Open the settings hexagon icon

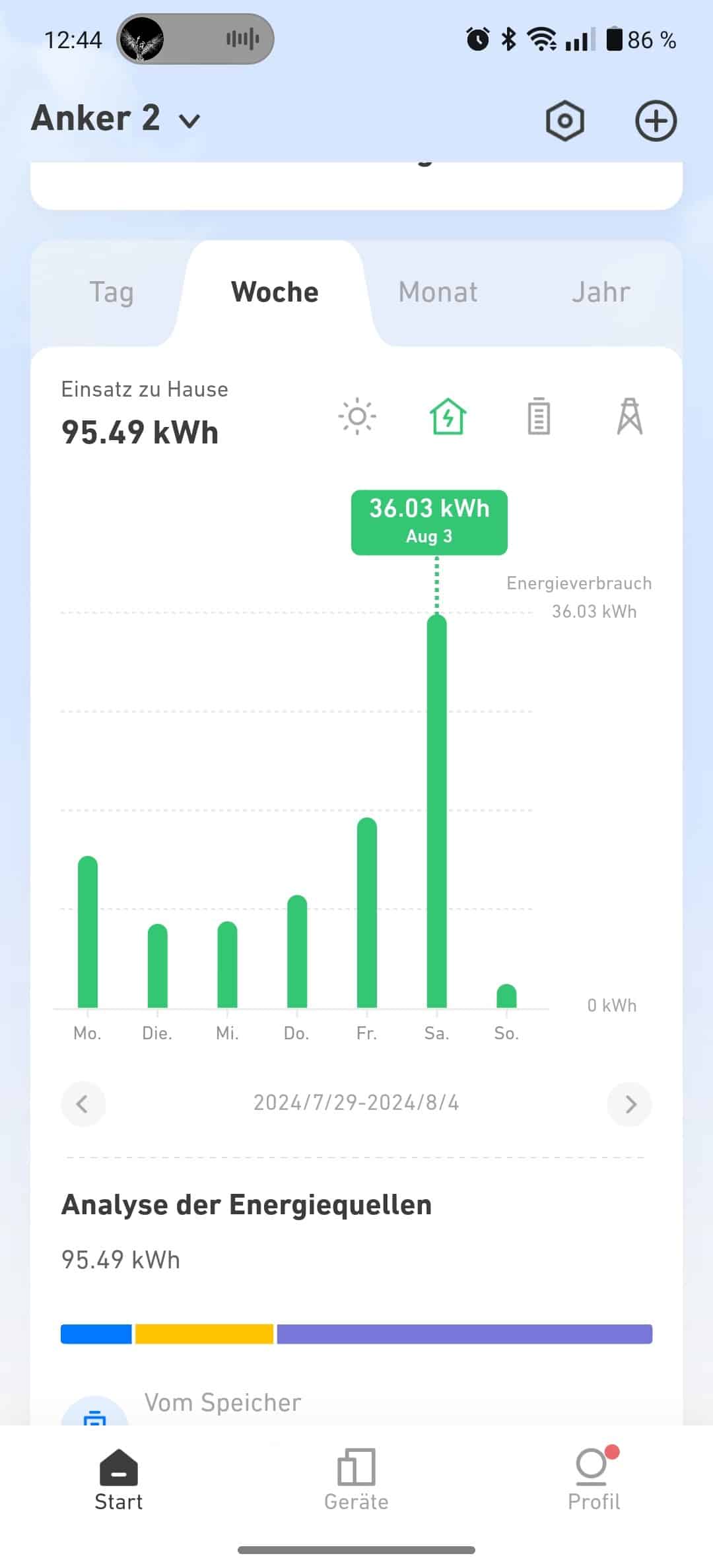(565, 121)
